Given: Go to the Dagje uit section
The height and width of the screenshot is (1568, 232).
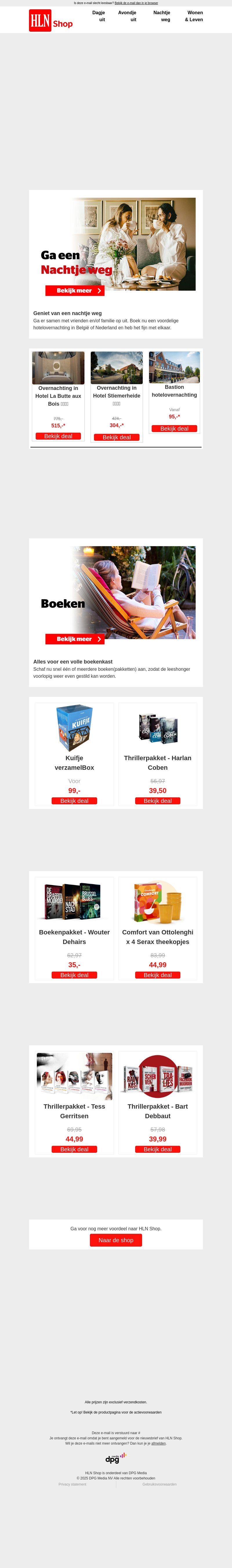Looking at the screenshot, I should pos(98,16).
